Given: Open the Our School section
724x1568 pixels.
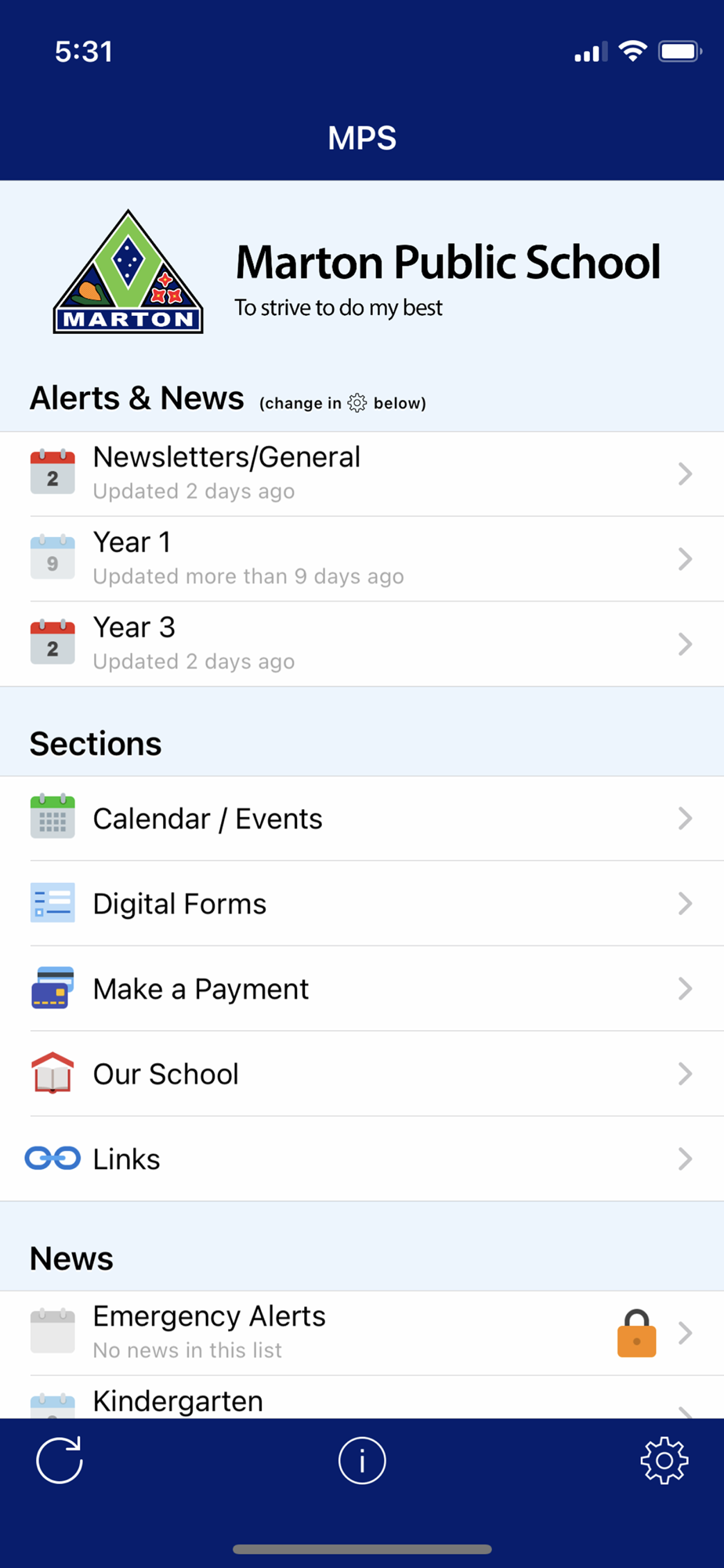Looking at the screenshot, I should pyautogui.click(x=362, y=1074).
